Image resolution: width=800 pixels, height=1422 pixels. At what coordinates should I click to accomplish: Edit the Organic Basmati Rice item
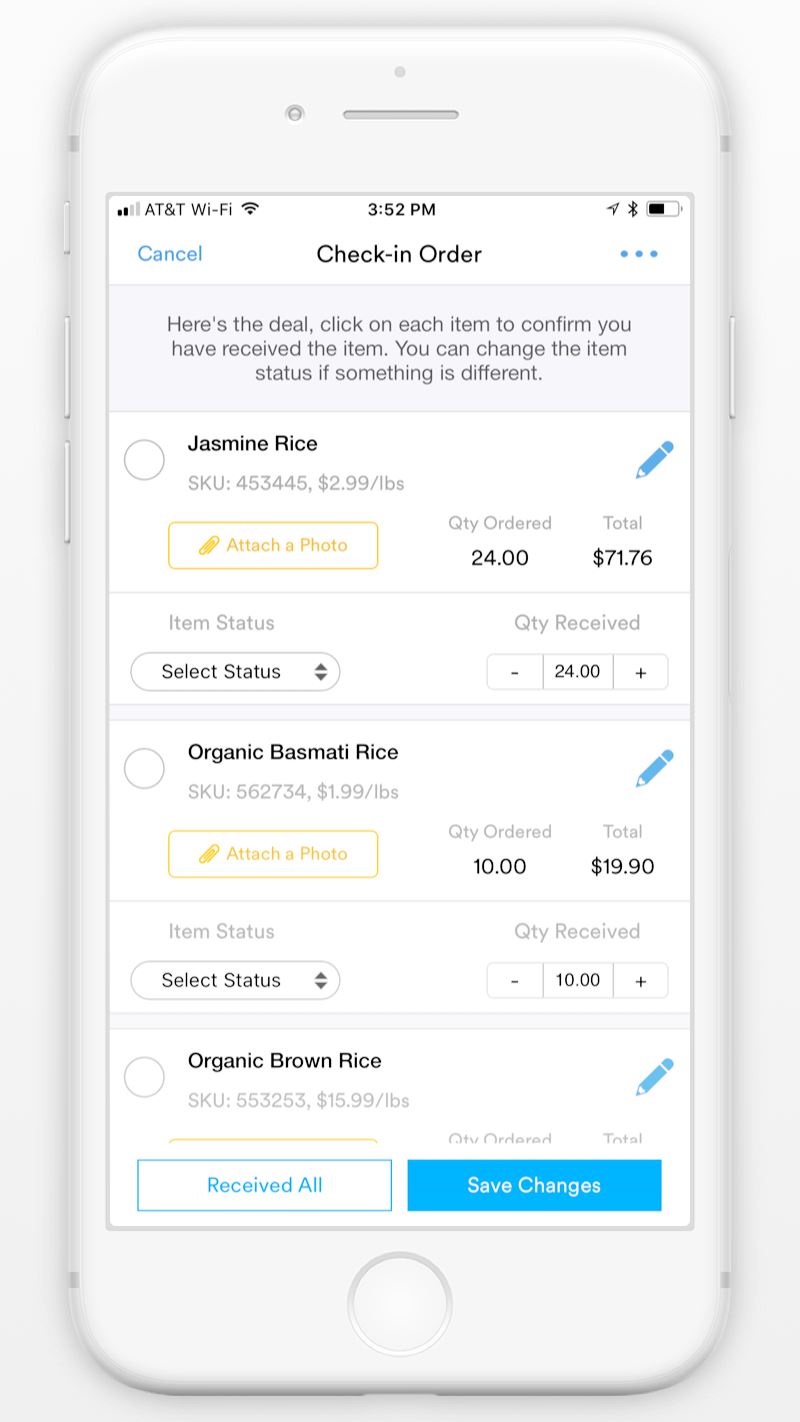click(x=655, y=769)
